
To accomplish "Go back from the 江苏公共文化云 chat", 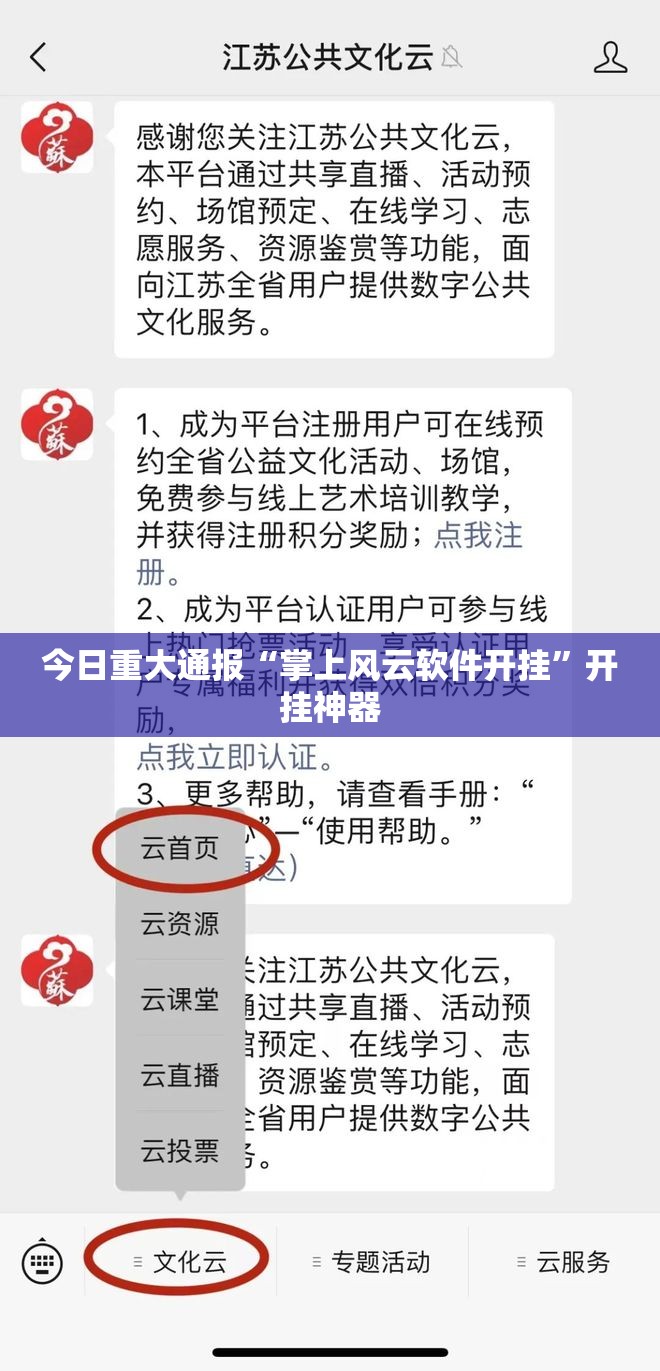I will 38,57.
